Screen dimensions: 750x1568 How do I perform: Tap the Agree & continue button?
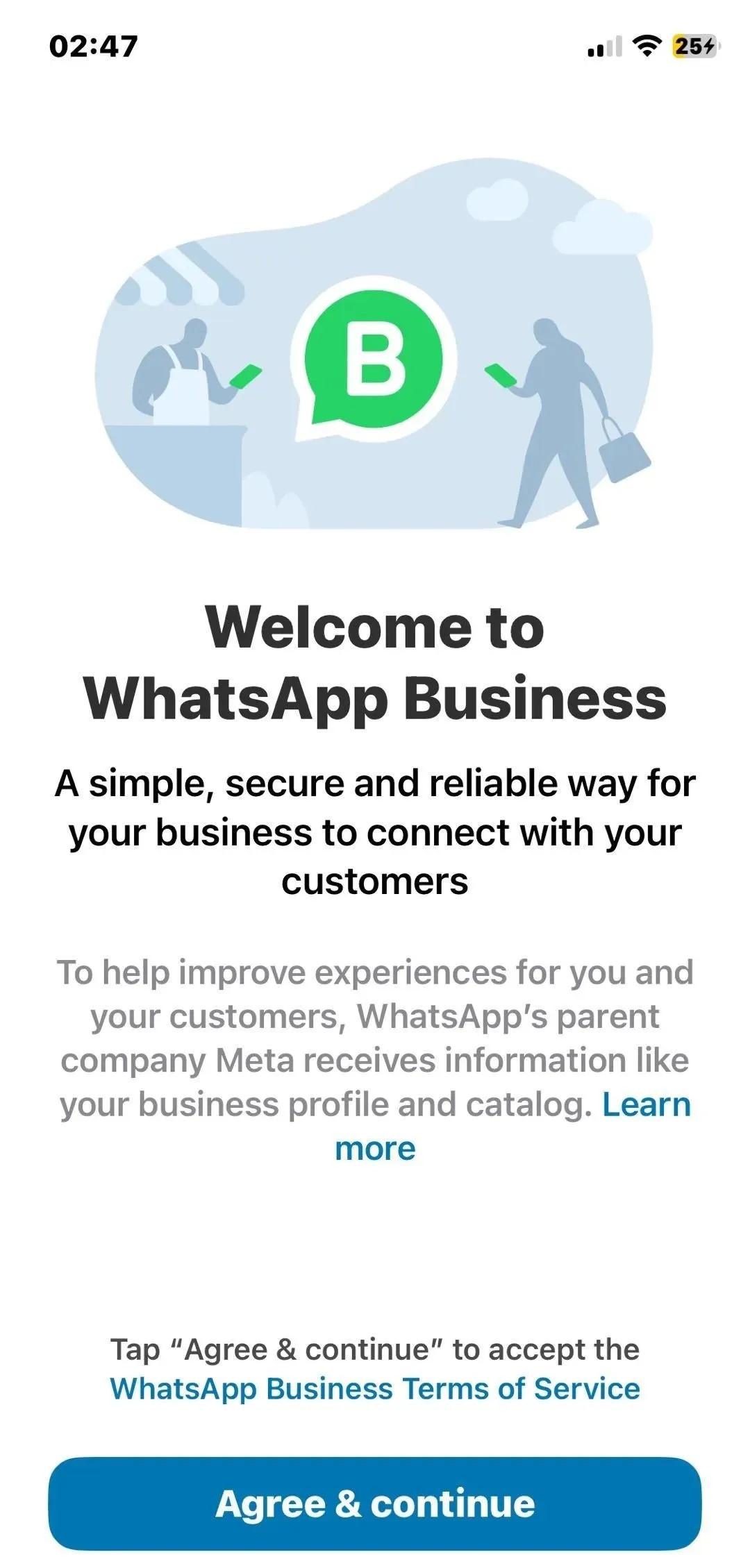point(375,1504)
